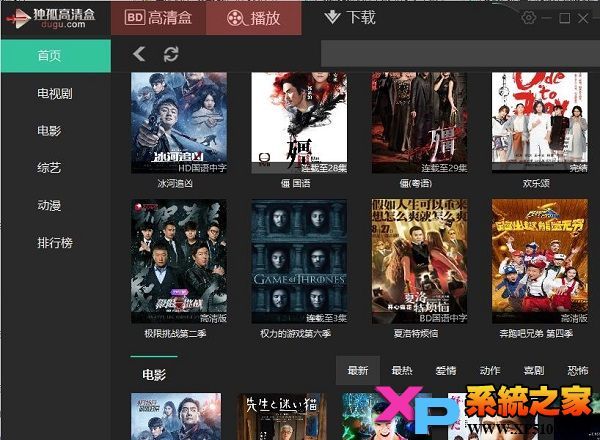
Task: Open the 排行榜 rankings
Action: [55, 243]
